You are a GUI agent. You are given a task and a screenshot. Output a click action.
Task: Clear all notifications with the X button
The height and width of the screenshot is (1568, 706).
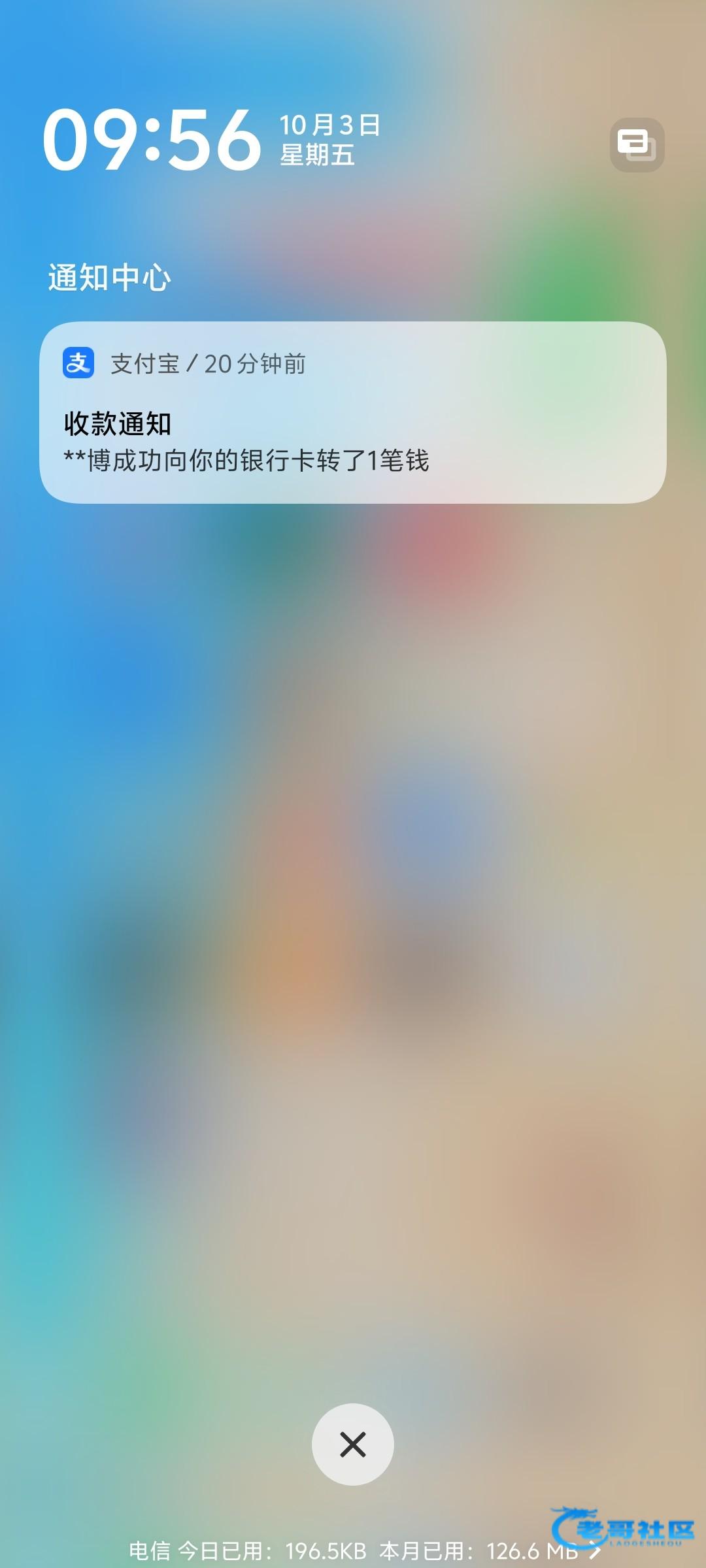coord(353,1445)
